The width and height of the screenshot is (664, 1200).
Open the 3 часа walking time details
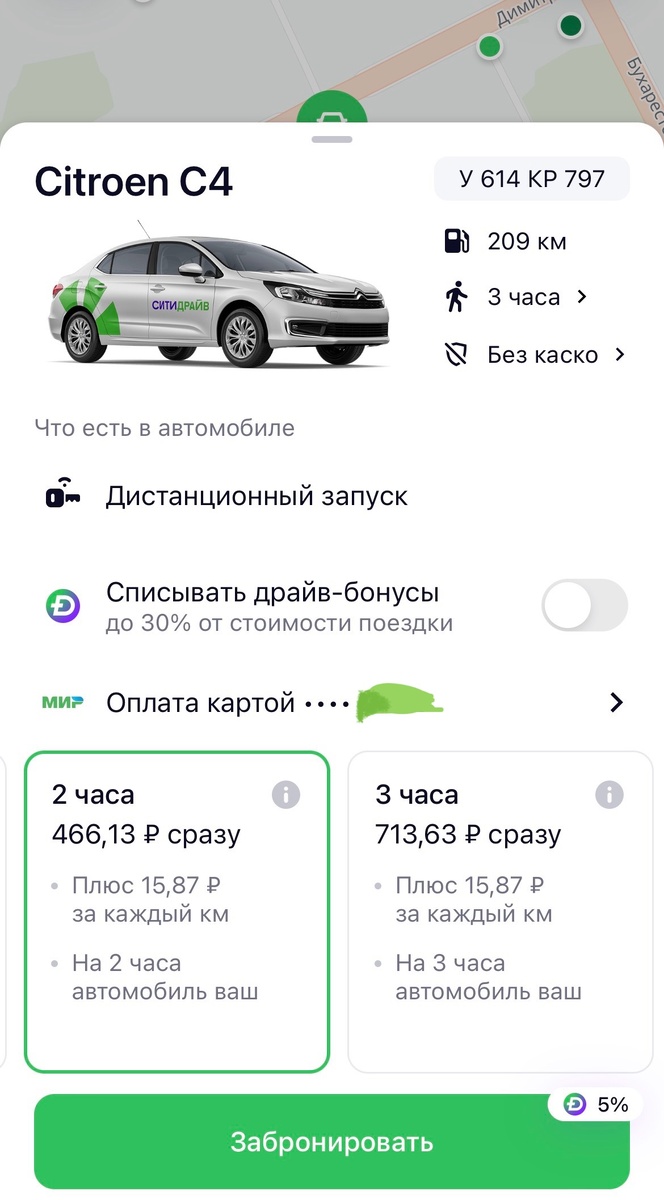click(x=525, y=297)
